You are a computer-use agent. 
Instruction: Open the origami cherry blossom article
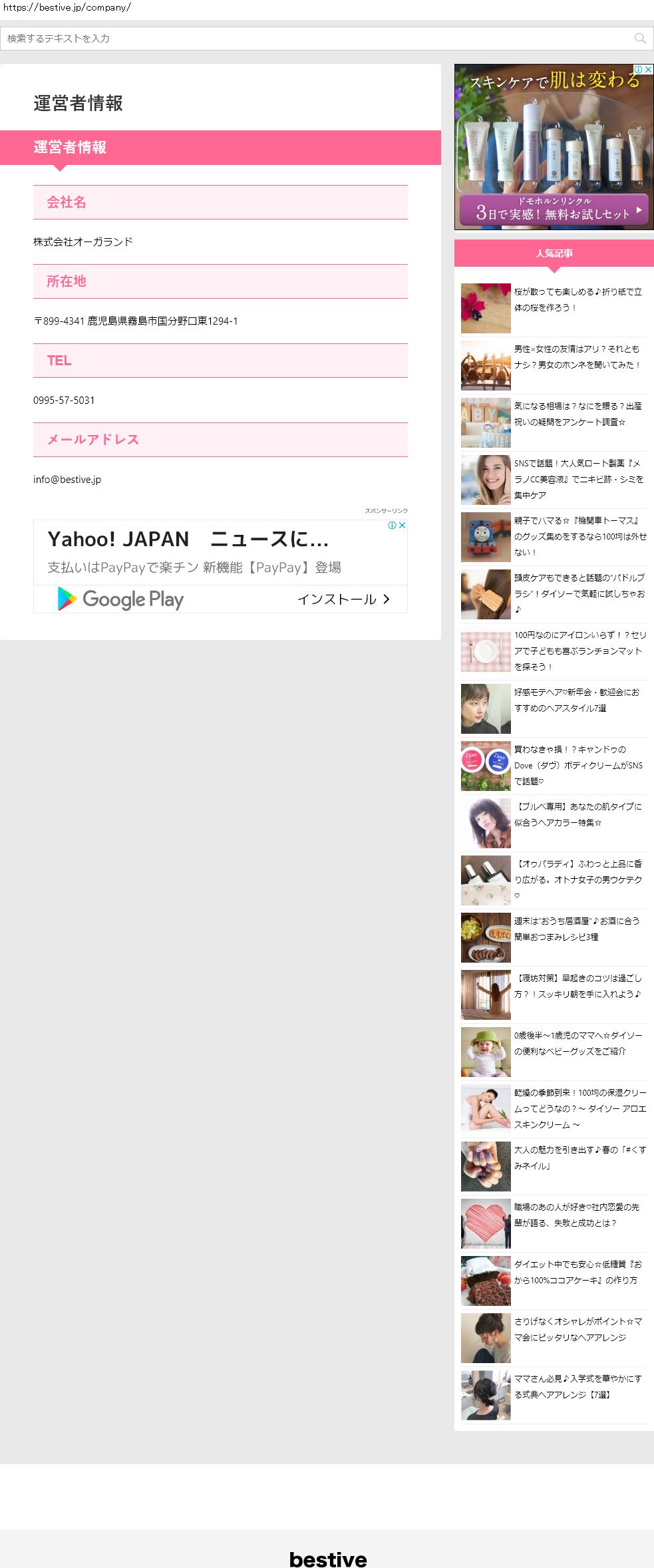(577, 300)
